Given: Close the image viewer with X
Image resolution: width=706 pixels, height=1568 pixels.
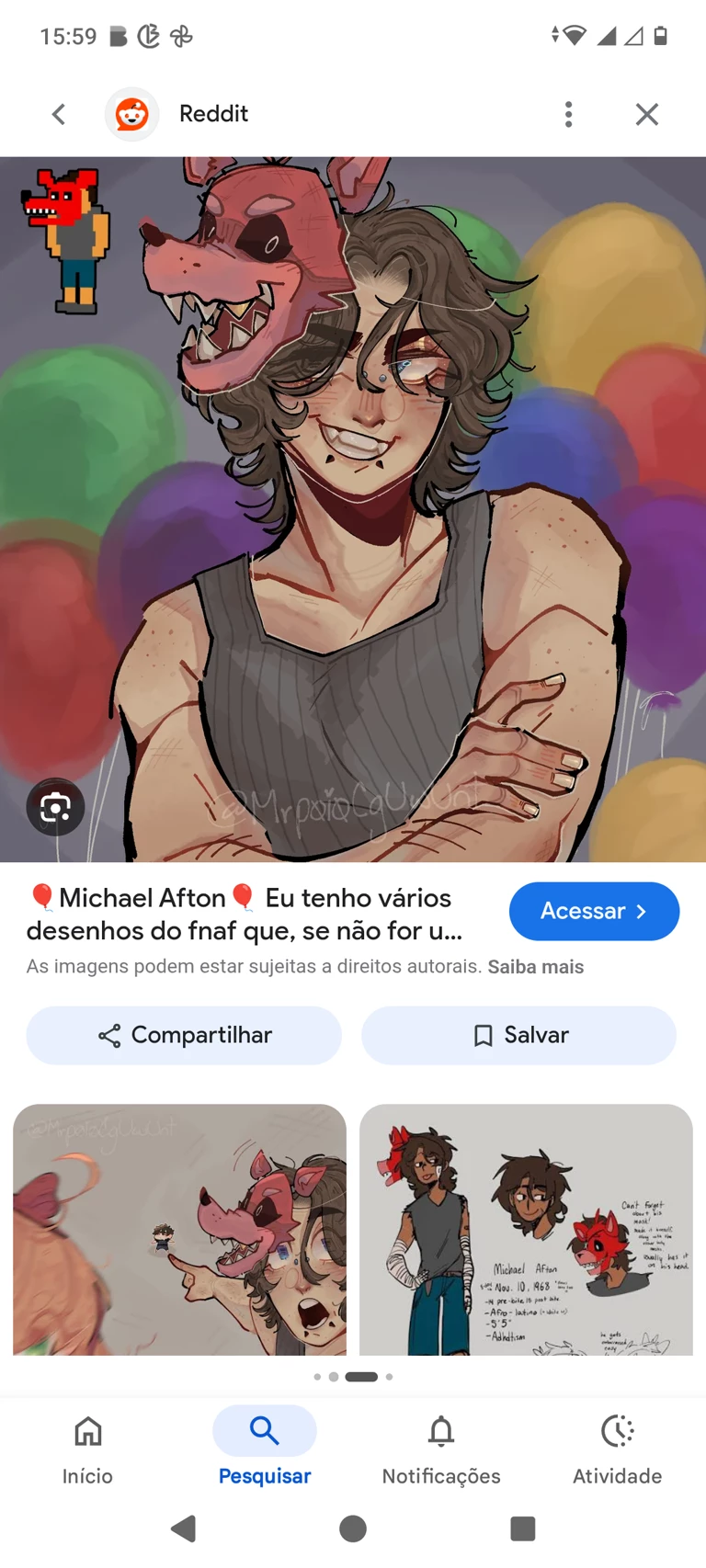Looking at the screenshot, I should [647, 114].
